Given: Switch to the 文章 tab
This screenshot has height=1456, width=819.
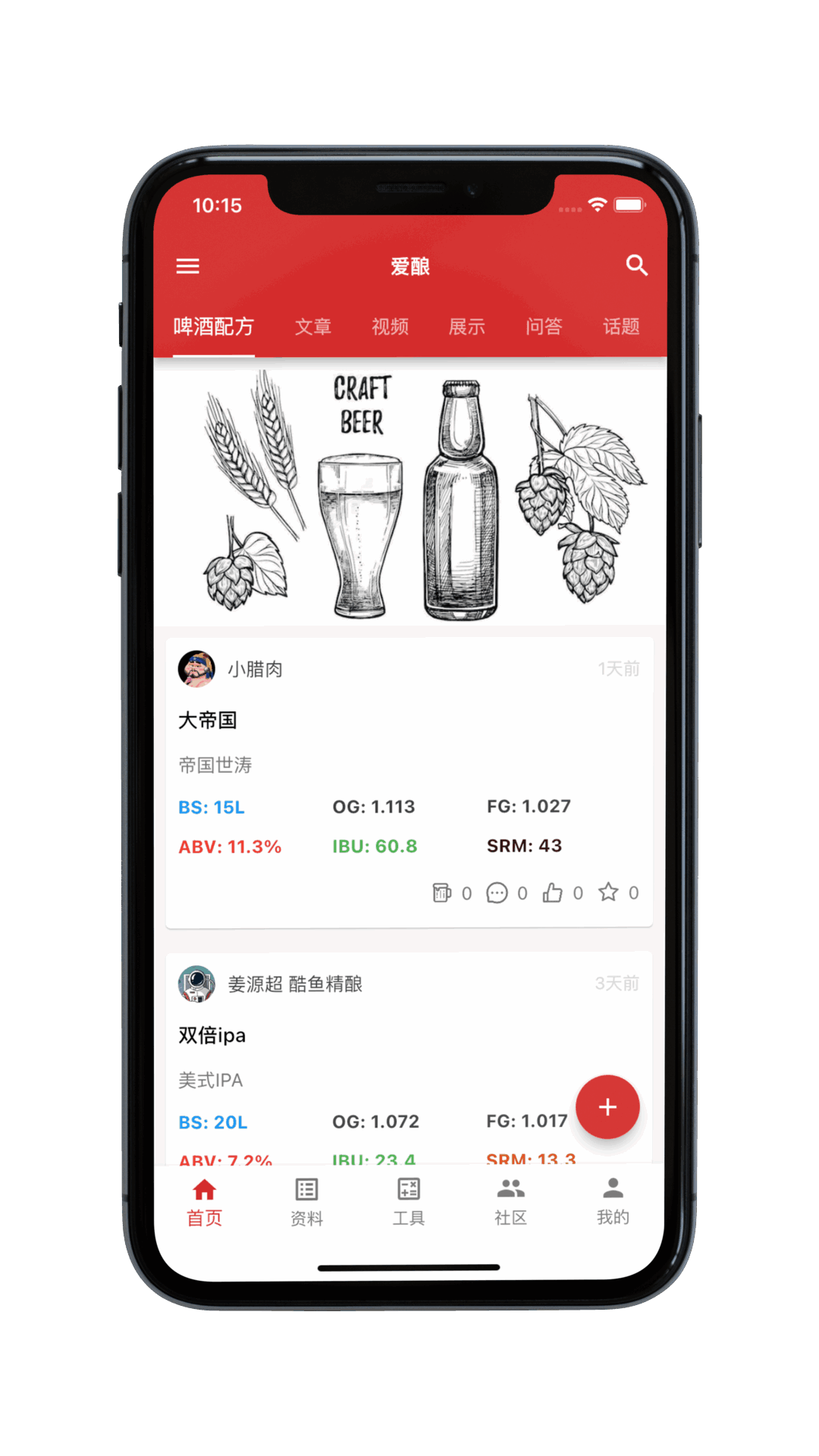Looking at the screenshot, I should pos(313,327).
